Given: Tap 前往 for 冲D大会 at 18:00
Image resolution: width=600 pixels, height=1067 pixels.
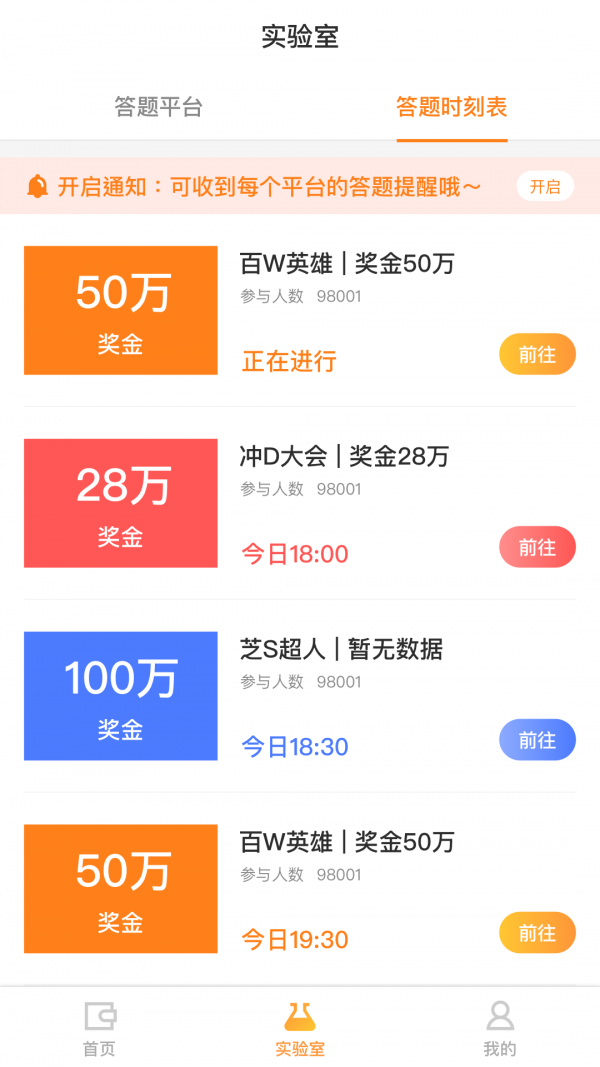Looking at the screenshot, I should point(537,547).
